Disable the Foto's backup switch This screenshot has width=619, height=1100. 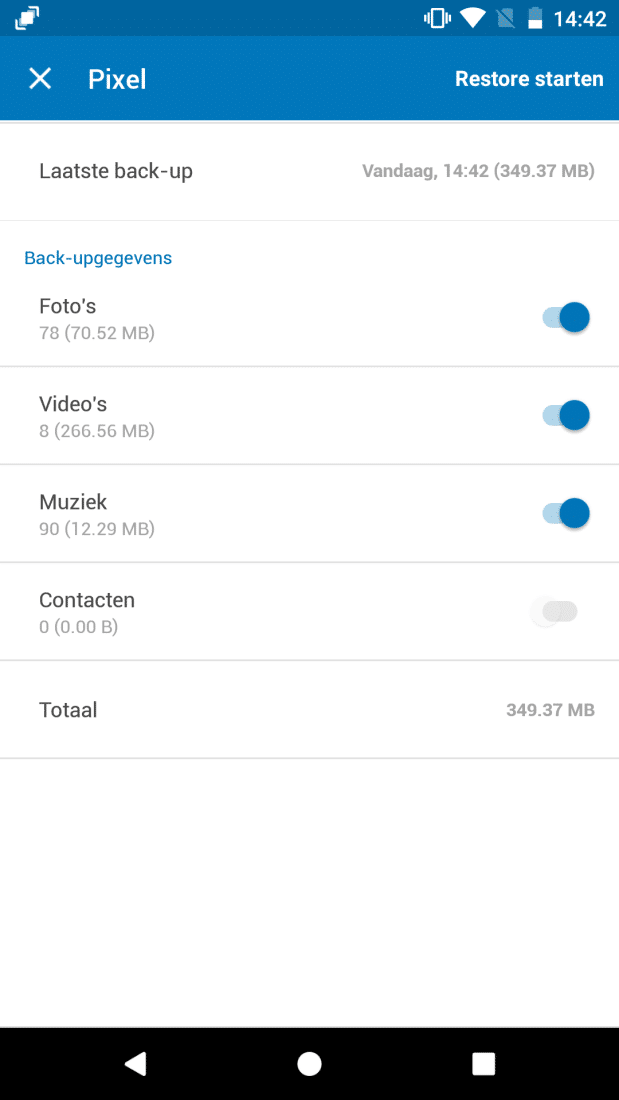coord(566,317)
